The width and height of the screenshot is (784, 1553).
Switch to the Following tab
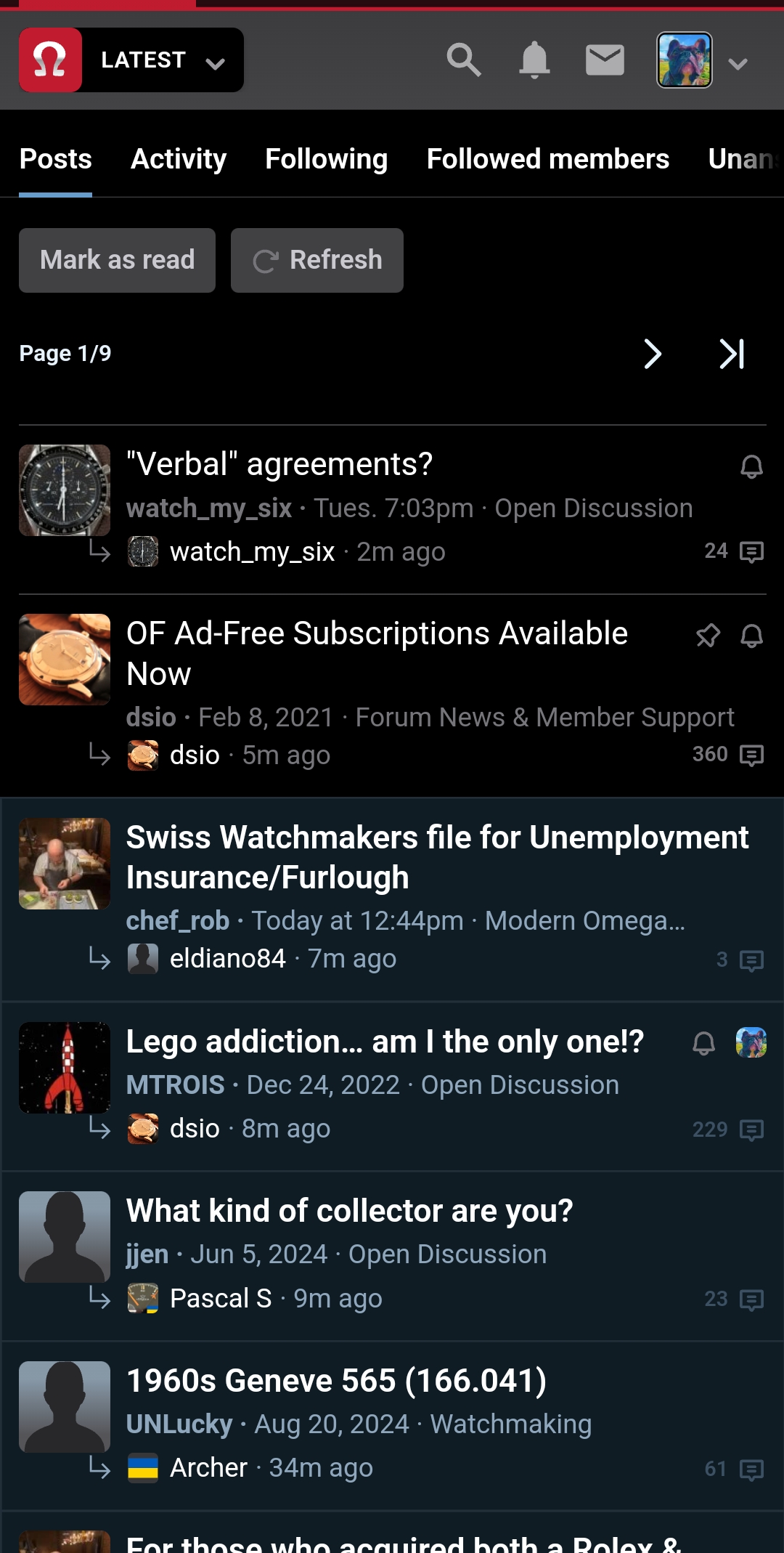point(327,159)
